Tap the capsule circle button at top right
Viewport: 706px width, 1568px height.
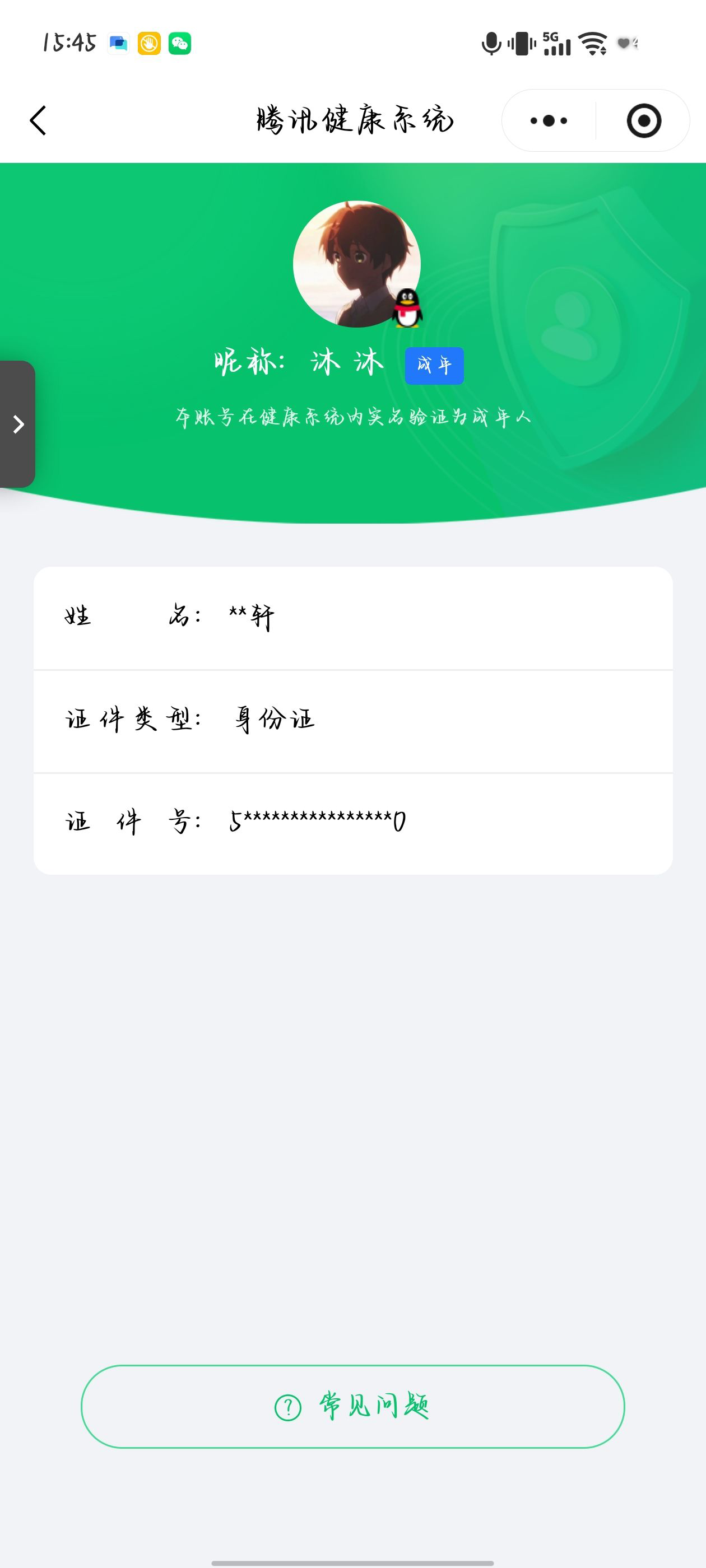[x=645, y=120]
